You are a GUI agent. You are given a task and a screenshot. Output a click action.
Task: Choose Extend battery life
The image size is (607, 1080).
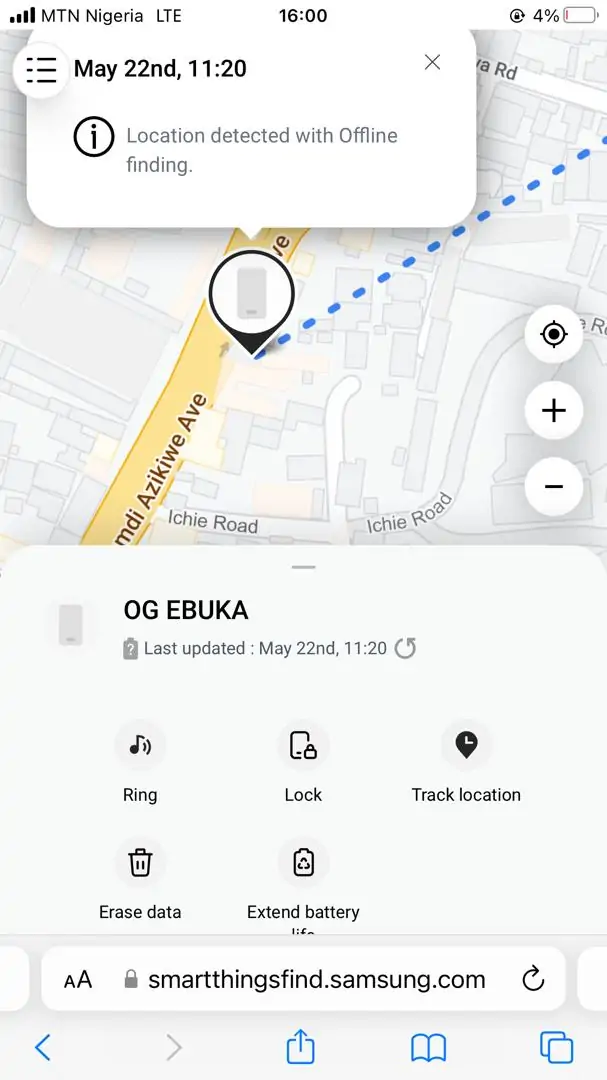click(x=303, y=863)
